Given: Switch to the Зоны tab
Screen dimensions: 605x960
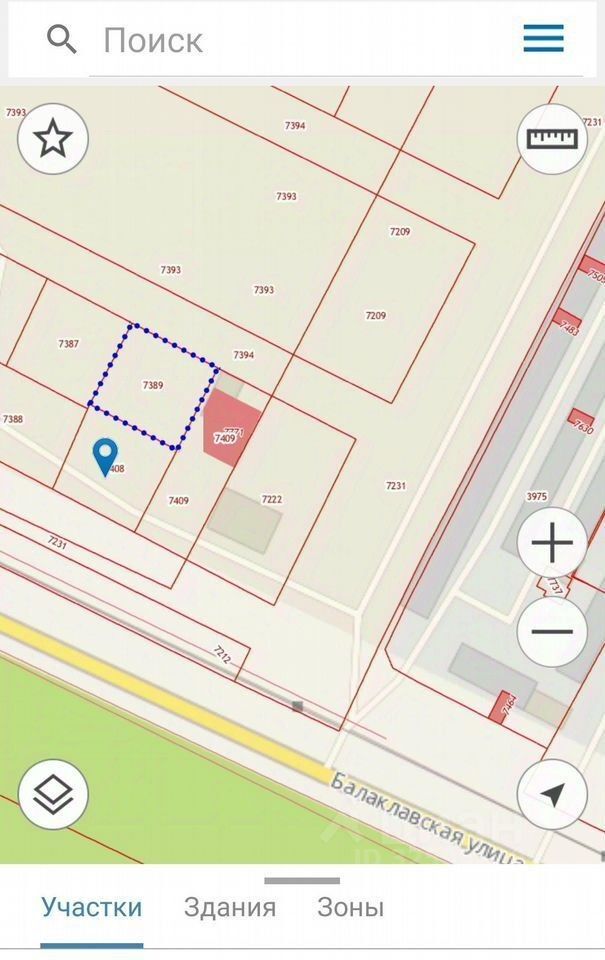Looking at the screenshot, I should [x=350, y=908].
